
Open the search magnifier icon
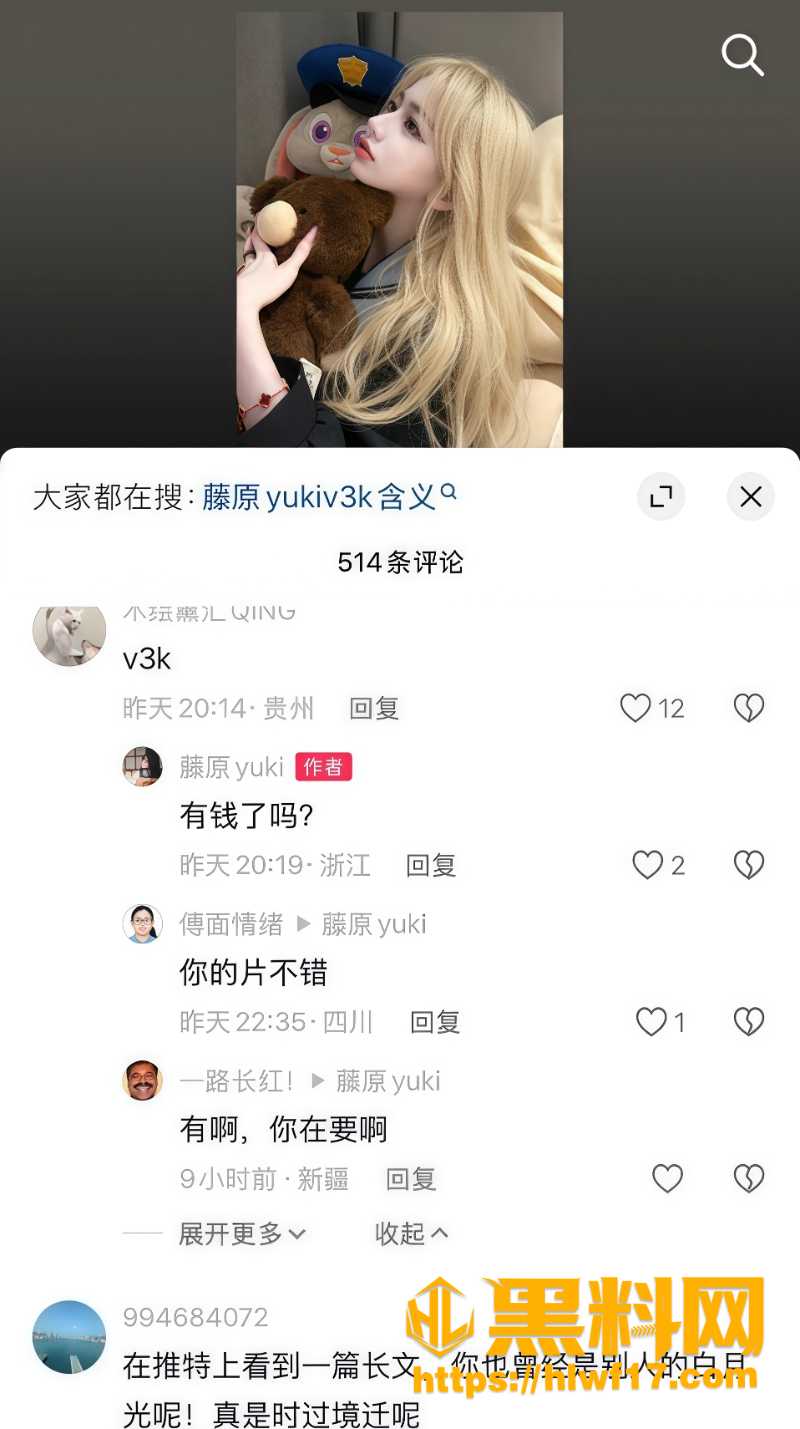coord(742,55)
